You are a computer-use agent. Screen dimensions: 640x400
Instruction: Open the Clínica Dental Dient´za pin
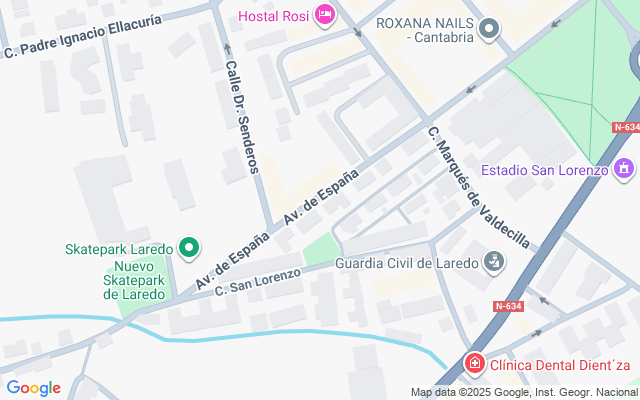click(475, 365)
